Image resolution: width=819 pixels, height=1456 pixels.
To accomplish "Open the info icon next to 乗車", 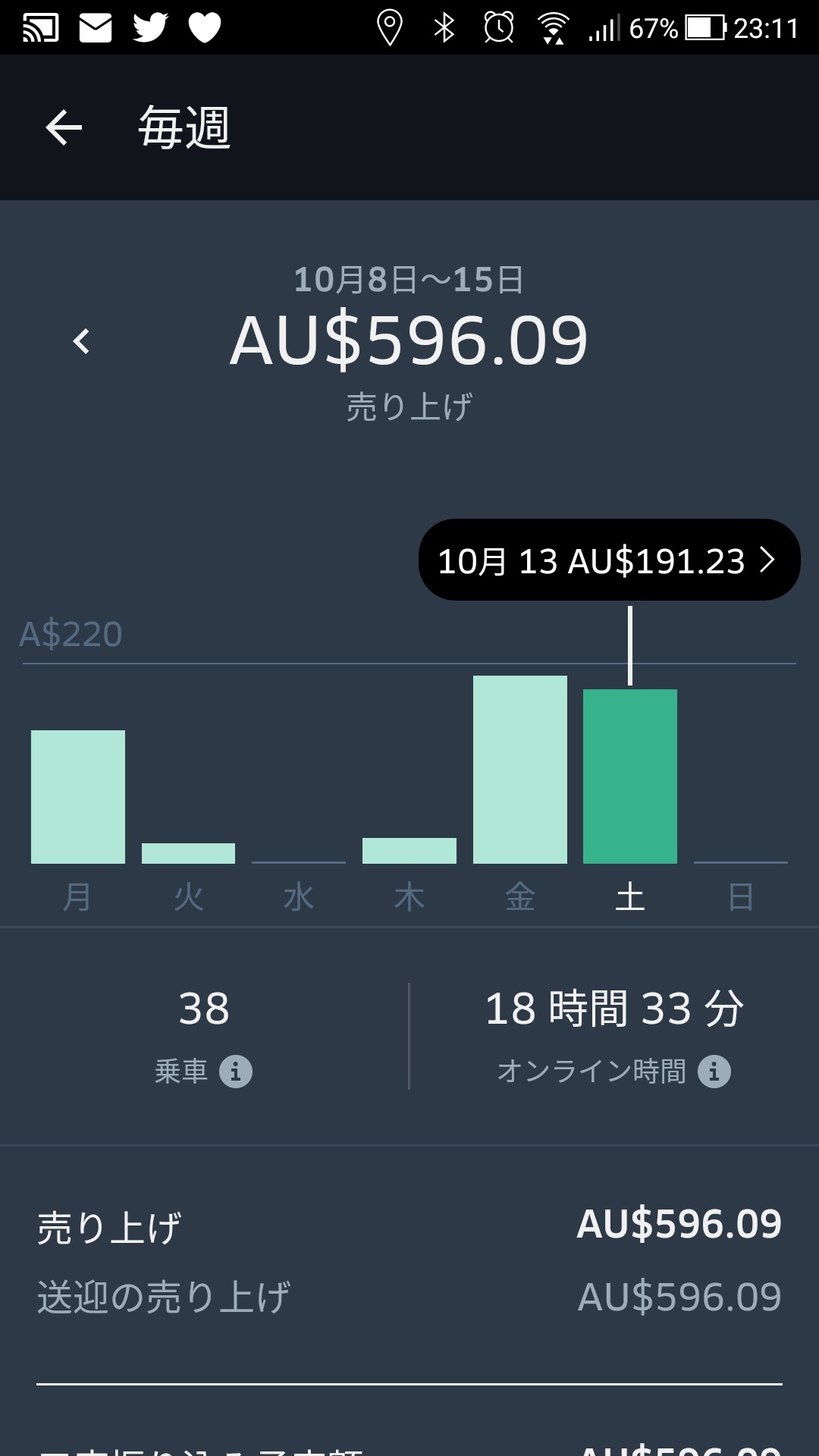I will pos(236,1072).
